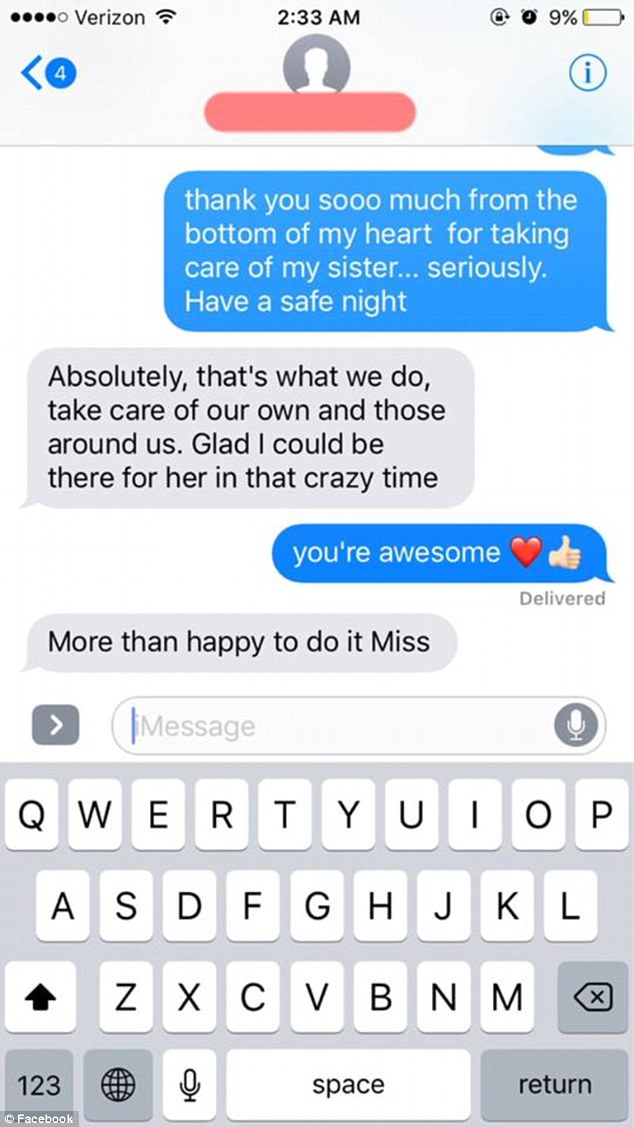Hit the return key
Image resolution: width=634 pixels, height=1127 pixels.
click(555, 1084)
